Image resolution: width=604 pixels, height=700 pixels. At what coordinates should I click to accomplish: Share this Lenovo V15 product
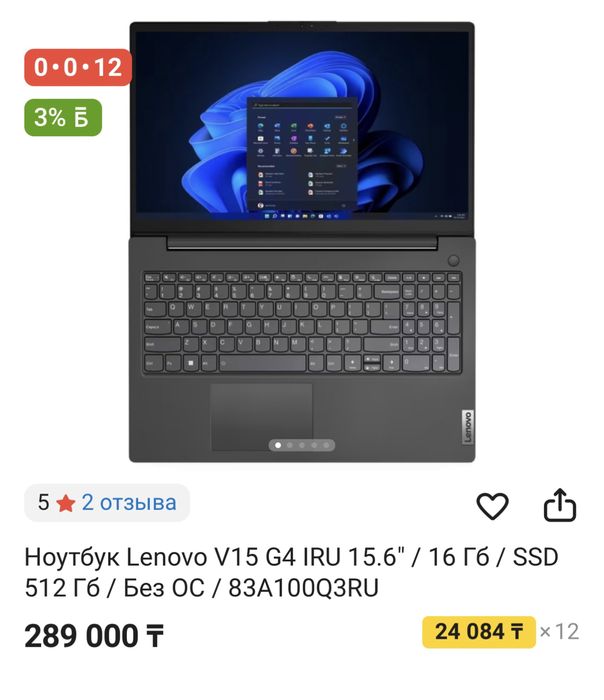click(560, 505)
